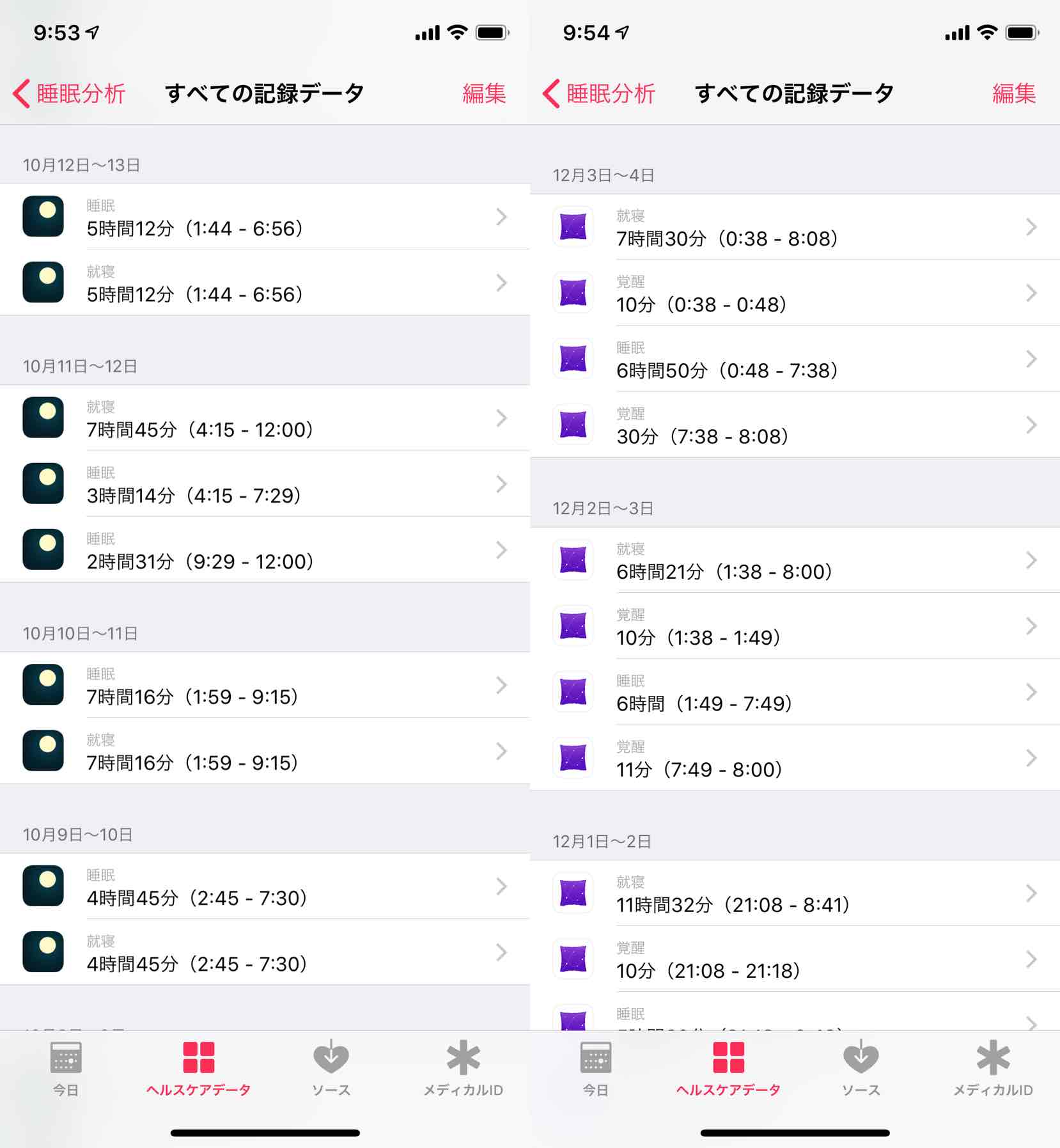Open the 覚醒 10分 (0:38 - 0:48) record
Image resolution: width=1060 pixels, height=1148 pixels.
tap(795, 293)
